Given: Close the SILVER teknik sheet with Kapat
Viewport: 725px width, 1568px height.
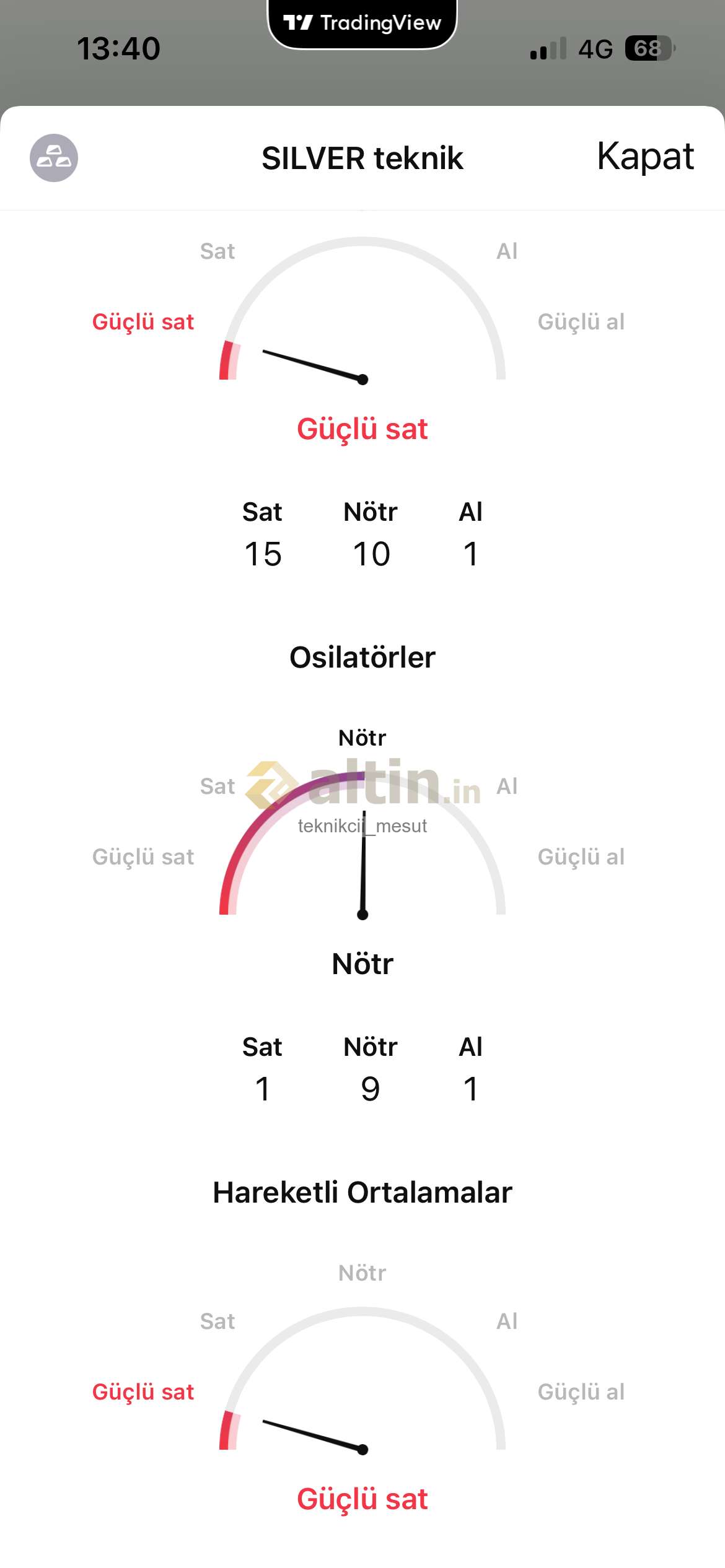Looking at the screenshot, I should click(x=644, y=157).
